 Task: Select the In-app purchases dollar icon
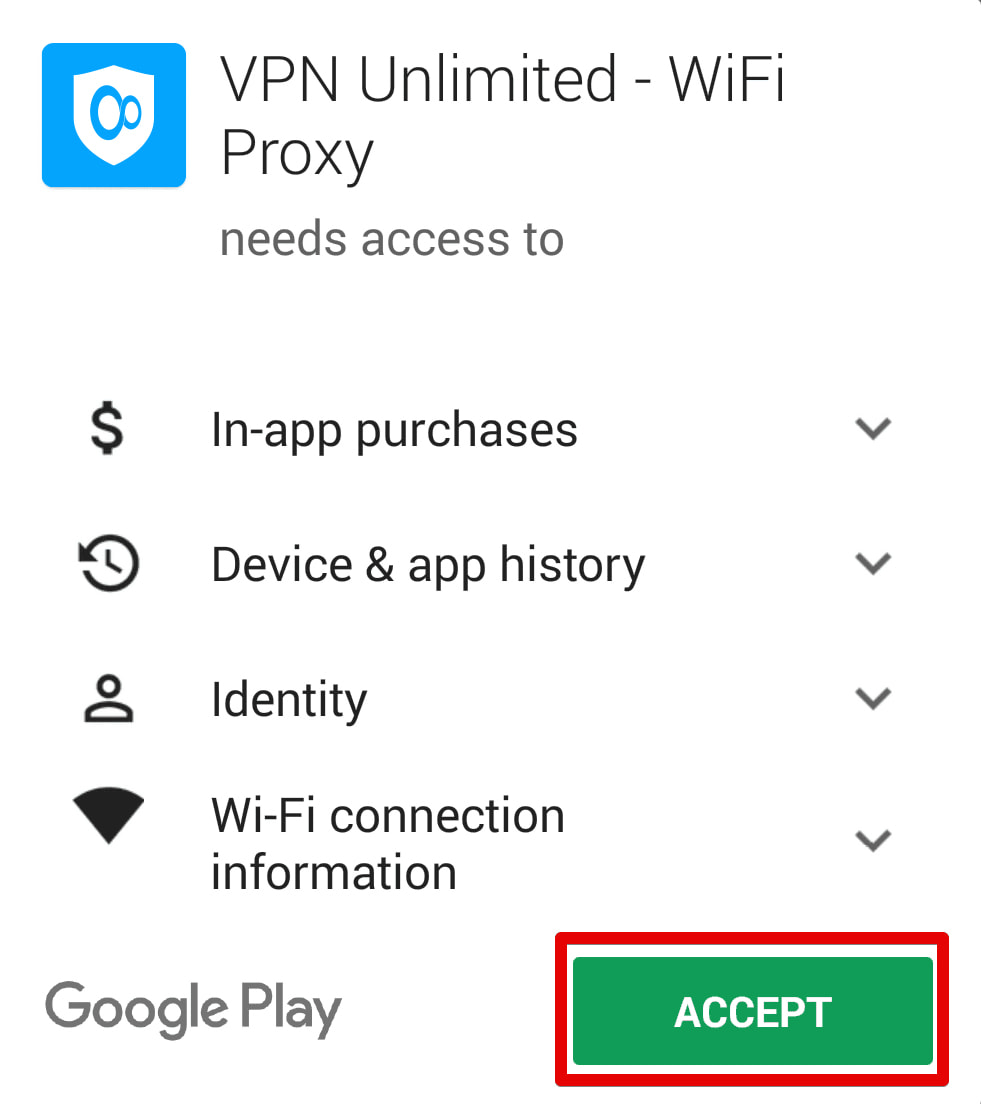pyautogui.click(x=108, y=428)
